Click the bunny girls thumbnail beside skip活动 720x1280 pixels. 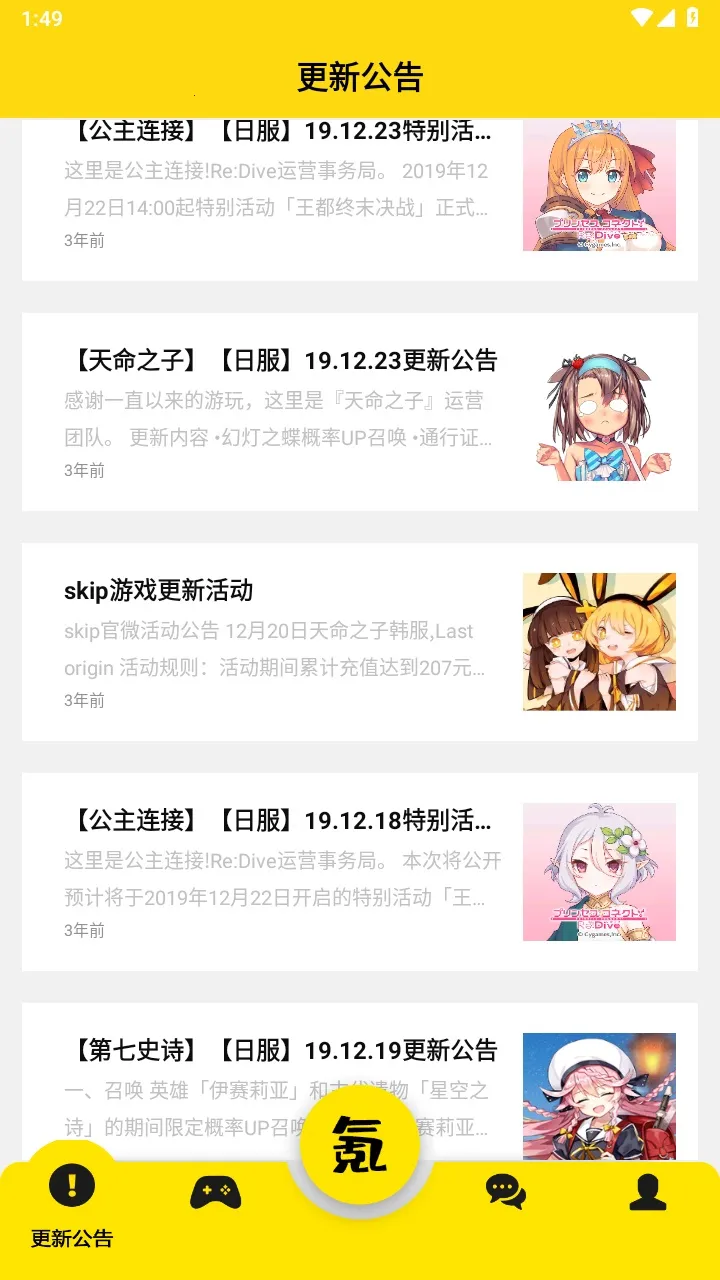tap(598, 643)
